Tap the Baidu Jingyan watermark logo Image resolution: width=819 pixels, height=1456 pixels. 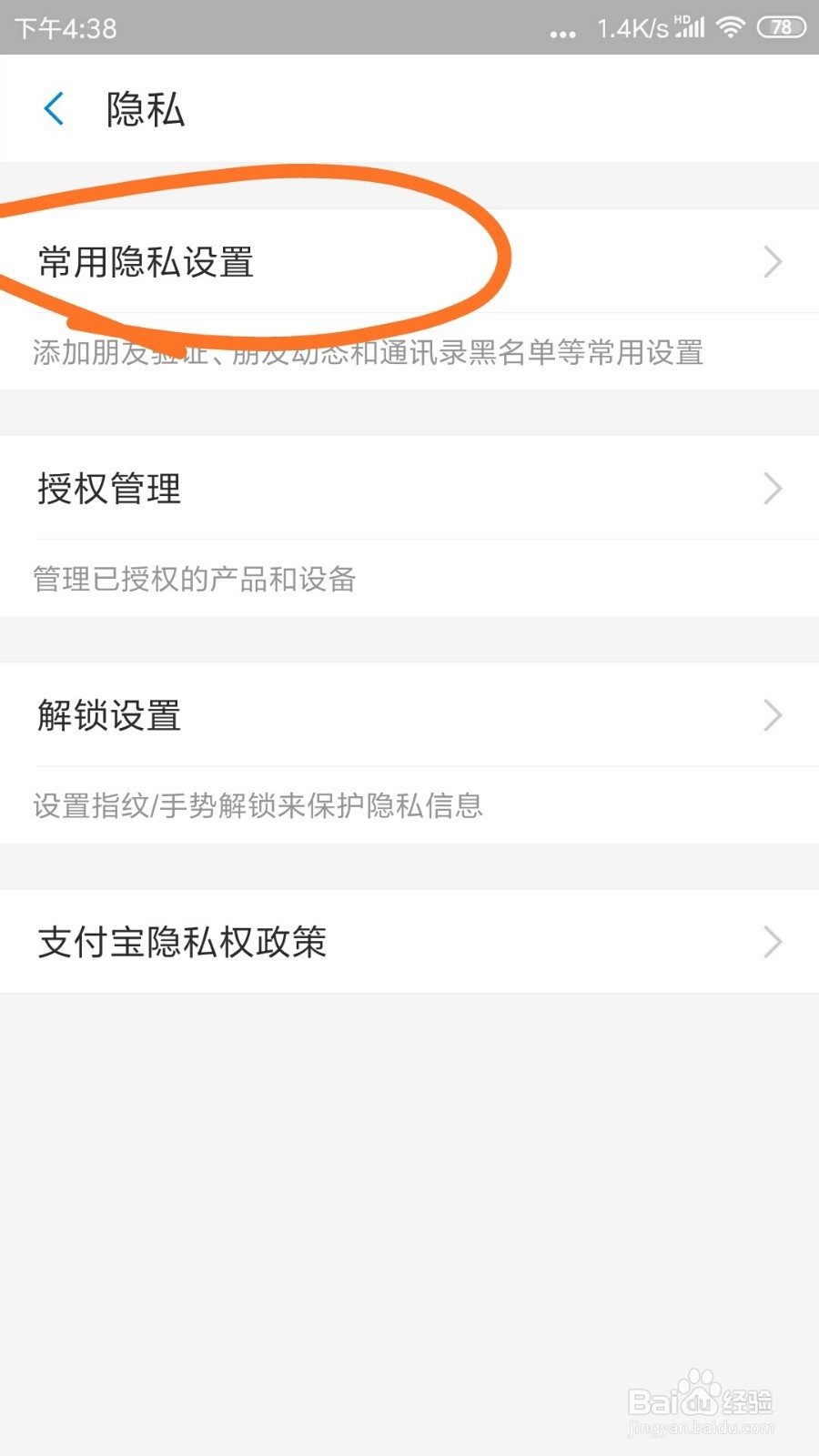click(x=701, y=1406)
